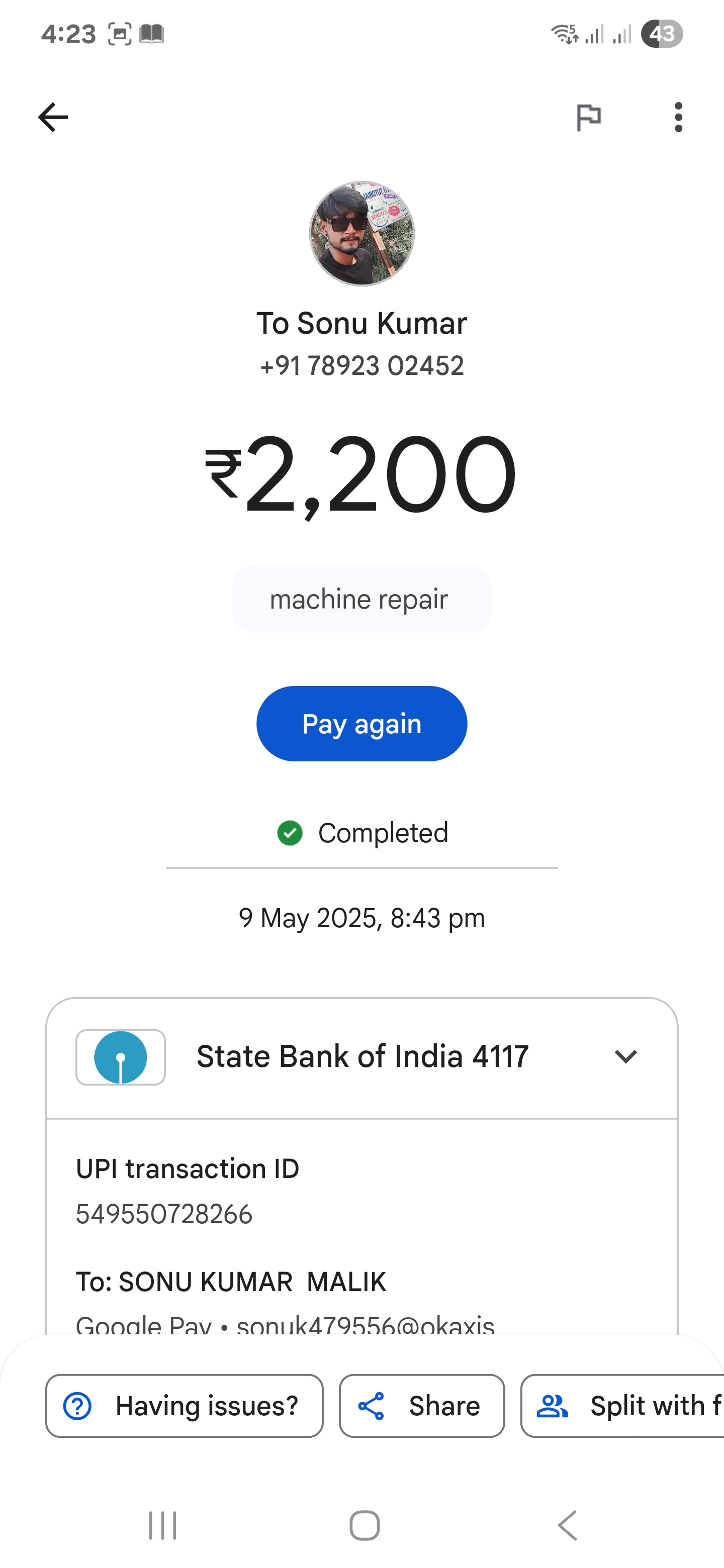Tap the Pay again button

pos(361,724)
